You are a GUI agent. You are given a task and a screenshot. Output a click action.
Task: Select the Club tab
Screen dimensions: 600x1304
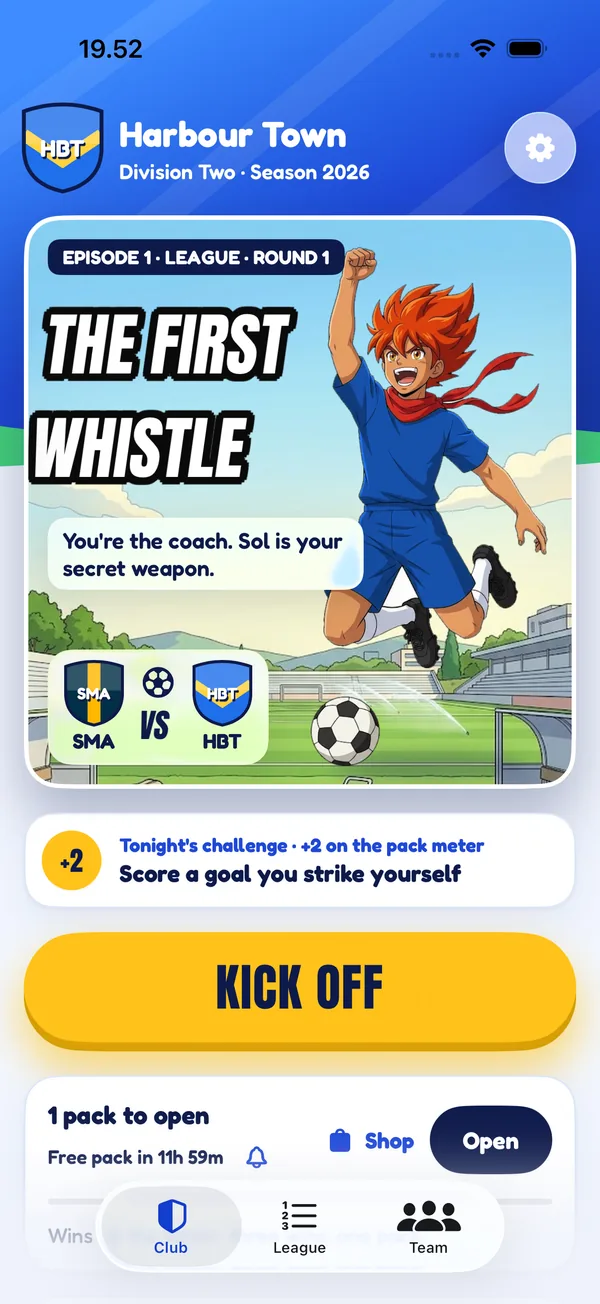[x=171, y=1226]
